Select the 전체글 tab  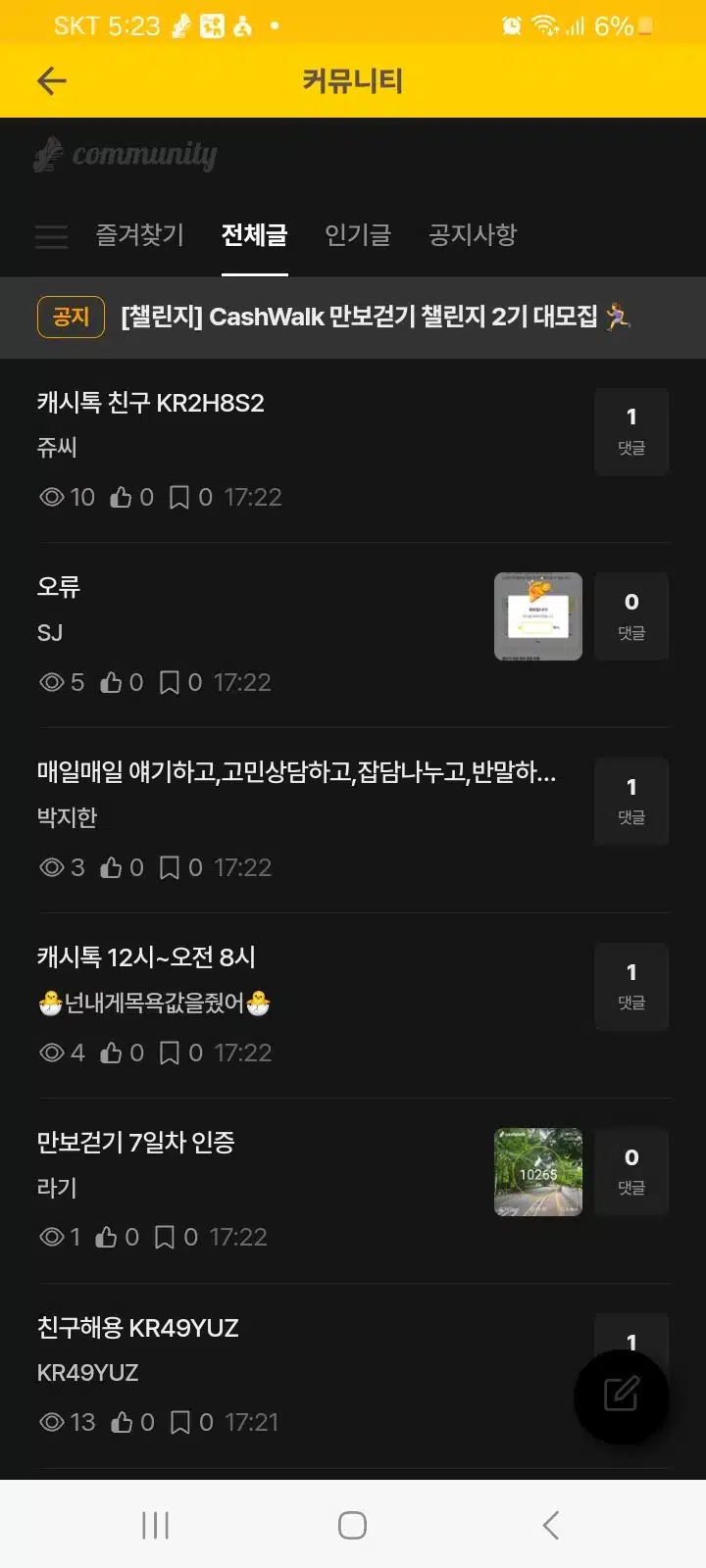[x=254, y=235]
